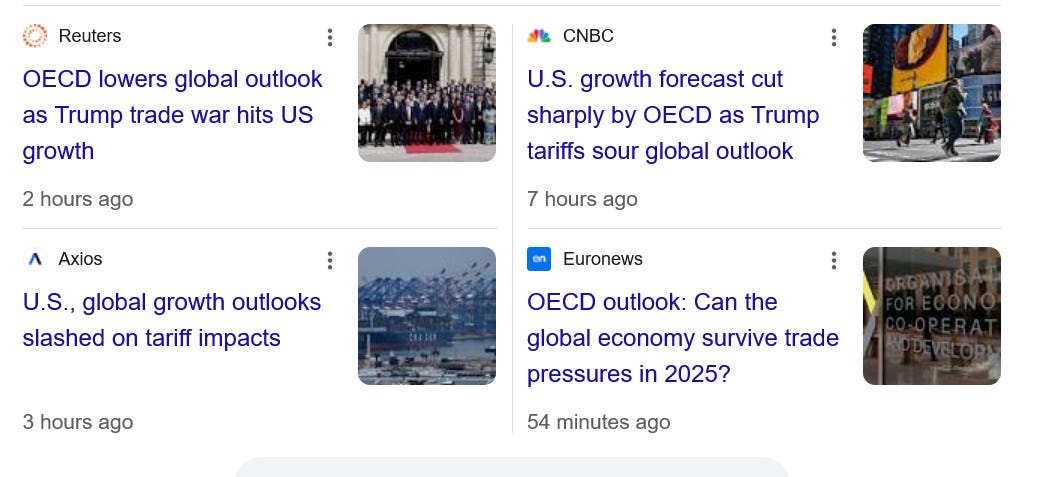Open the overflow menu for the Reuters story

click(x=330, y=38)
